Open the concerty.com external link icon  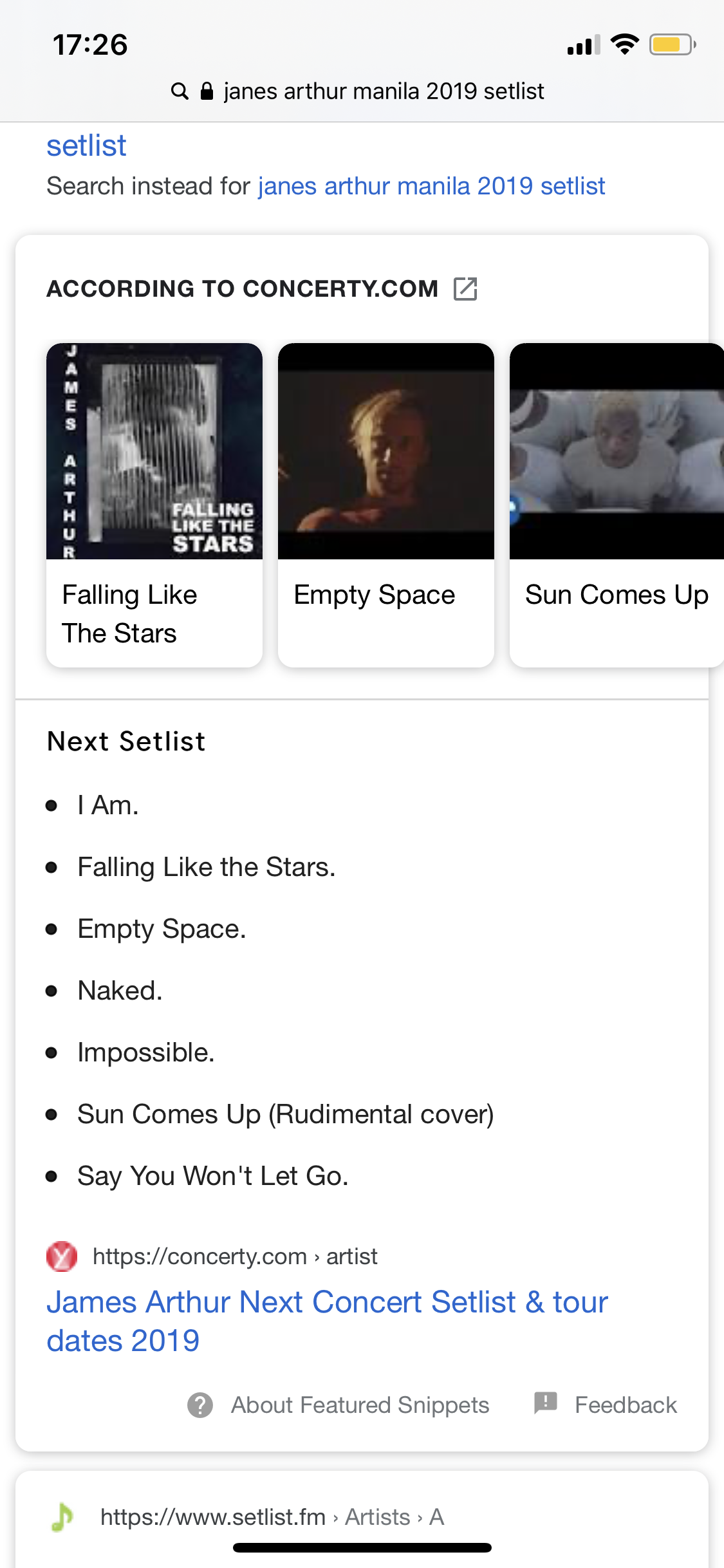[465, 289]
